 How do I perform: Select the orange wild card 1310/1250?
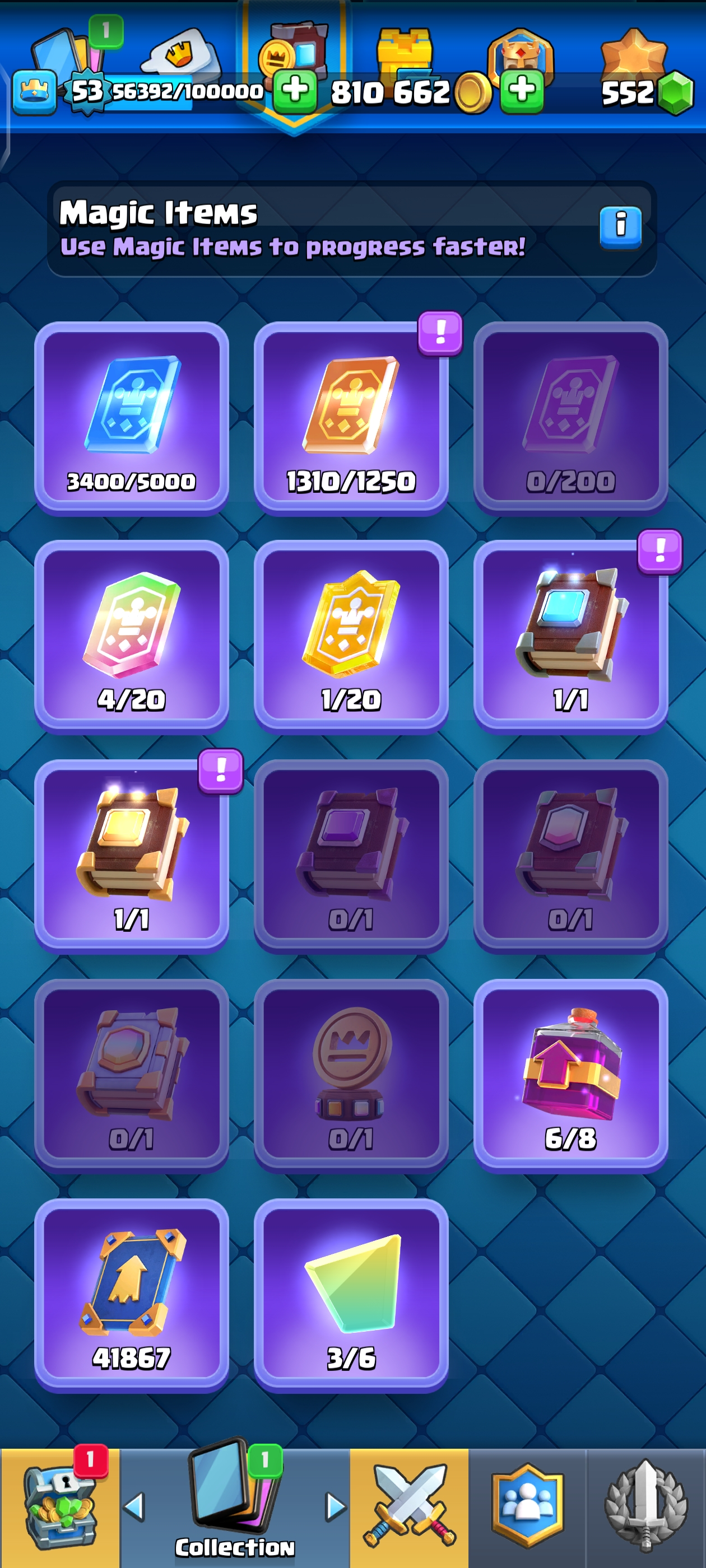click(x=351, y=418)
